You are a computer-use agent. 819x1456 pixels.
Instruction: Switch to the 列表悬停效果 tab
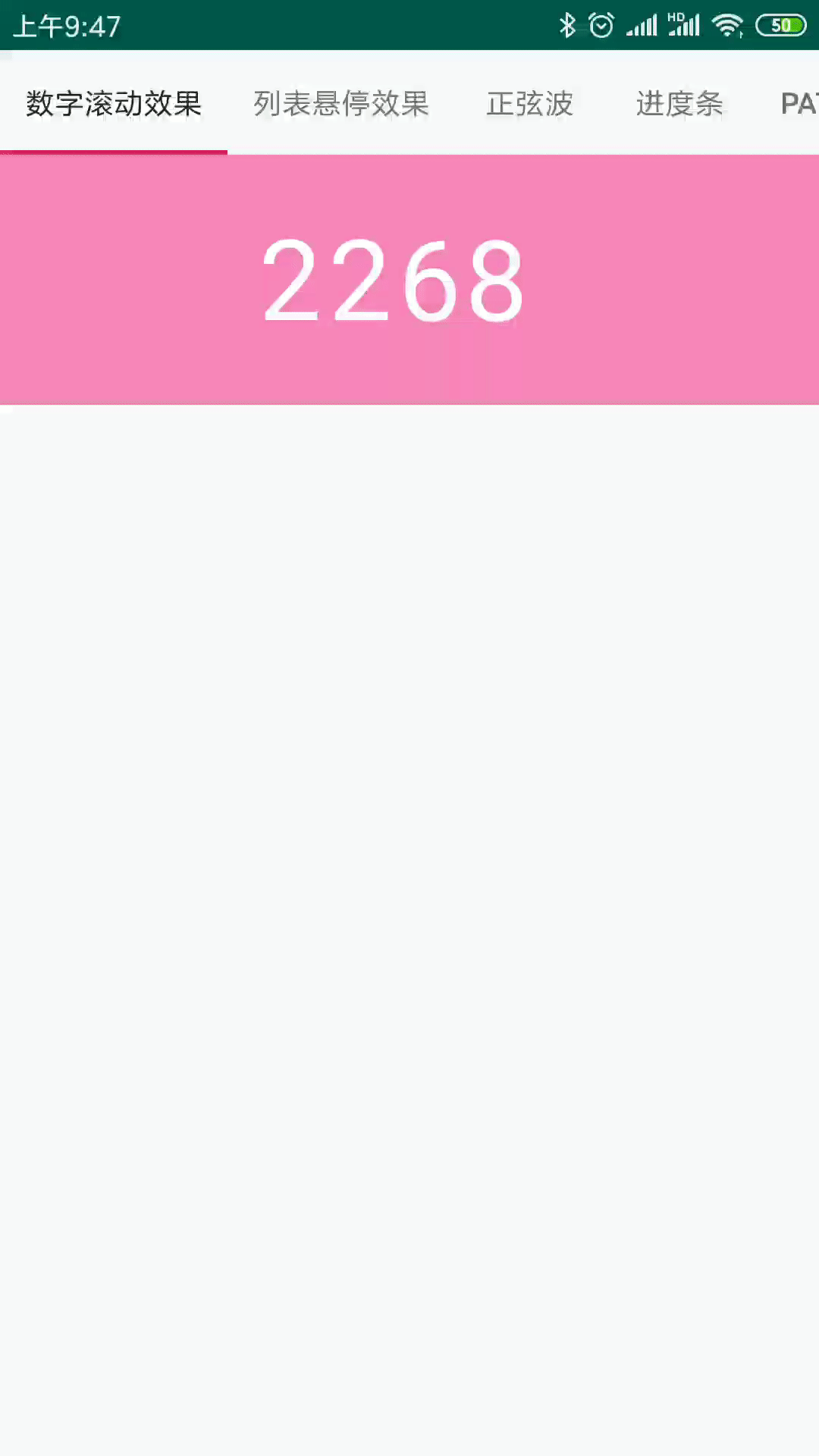pos(341,104)
